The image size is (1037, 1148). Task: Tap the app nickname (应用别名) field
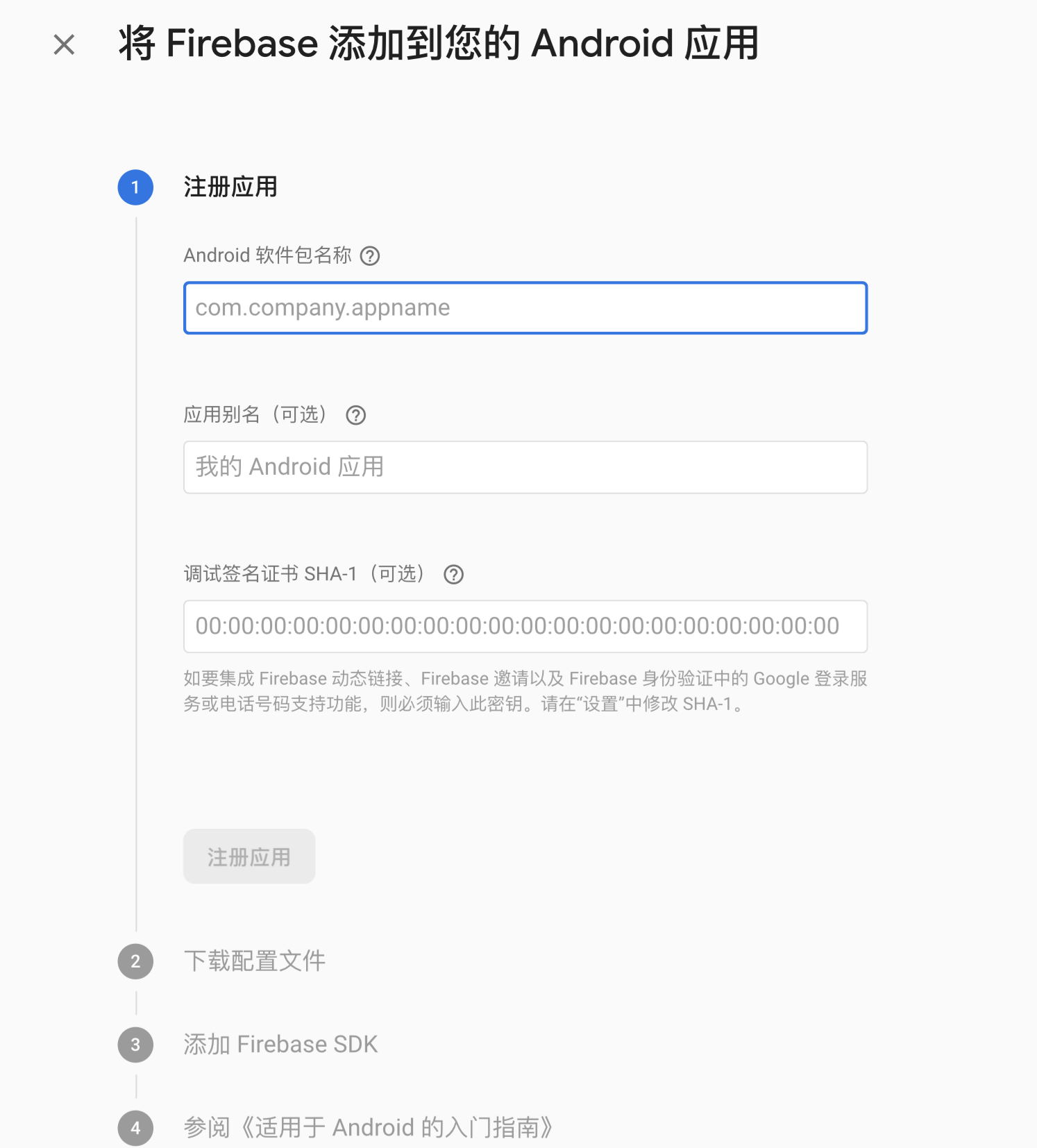tap(525, 467)
